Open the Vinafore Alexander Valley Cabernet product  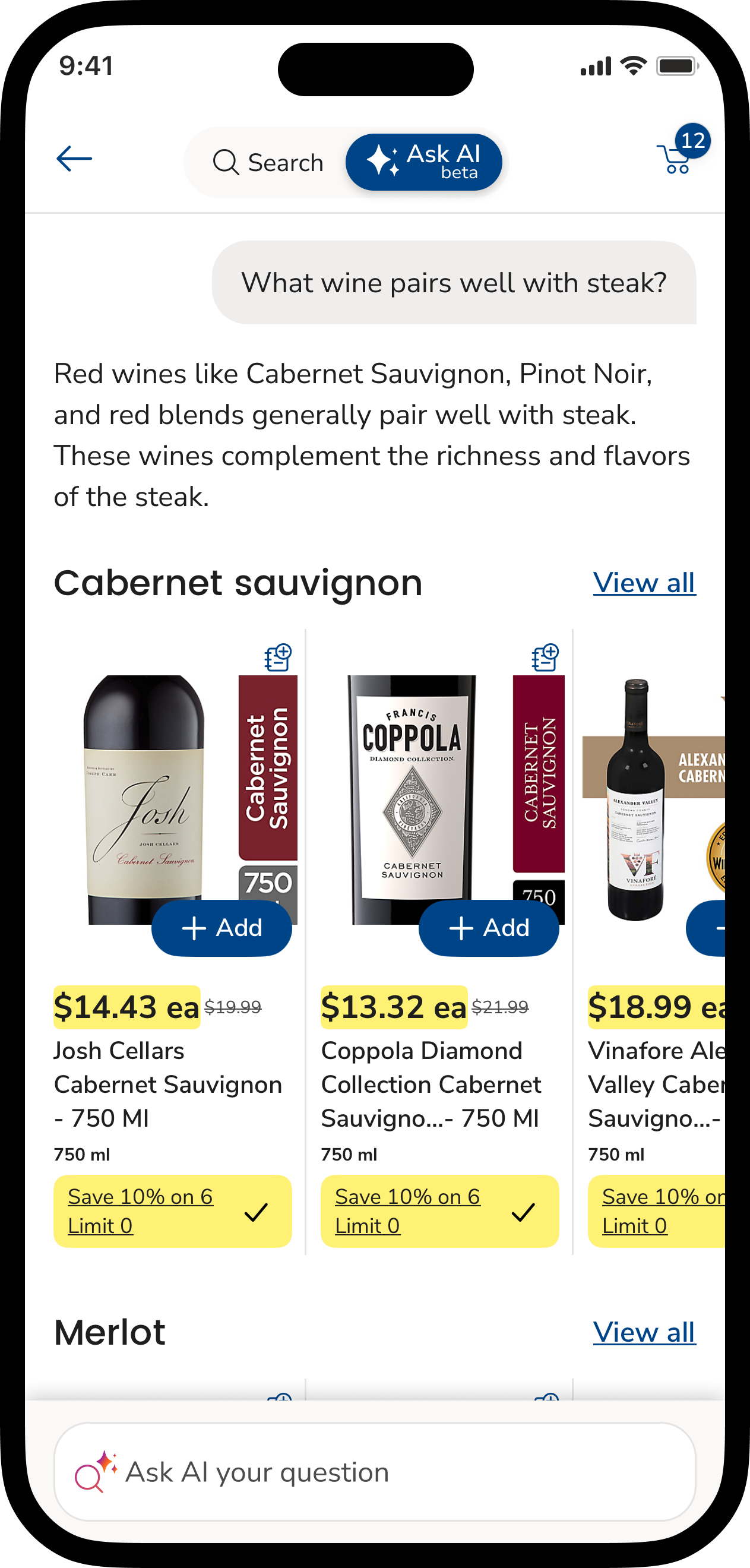pos(656,1084)
